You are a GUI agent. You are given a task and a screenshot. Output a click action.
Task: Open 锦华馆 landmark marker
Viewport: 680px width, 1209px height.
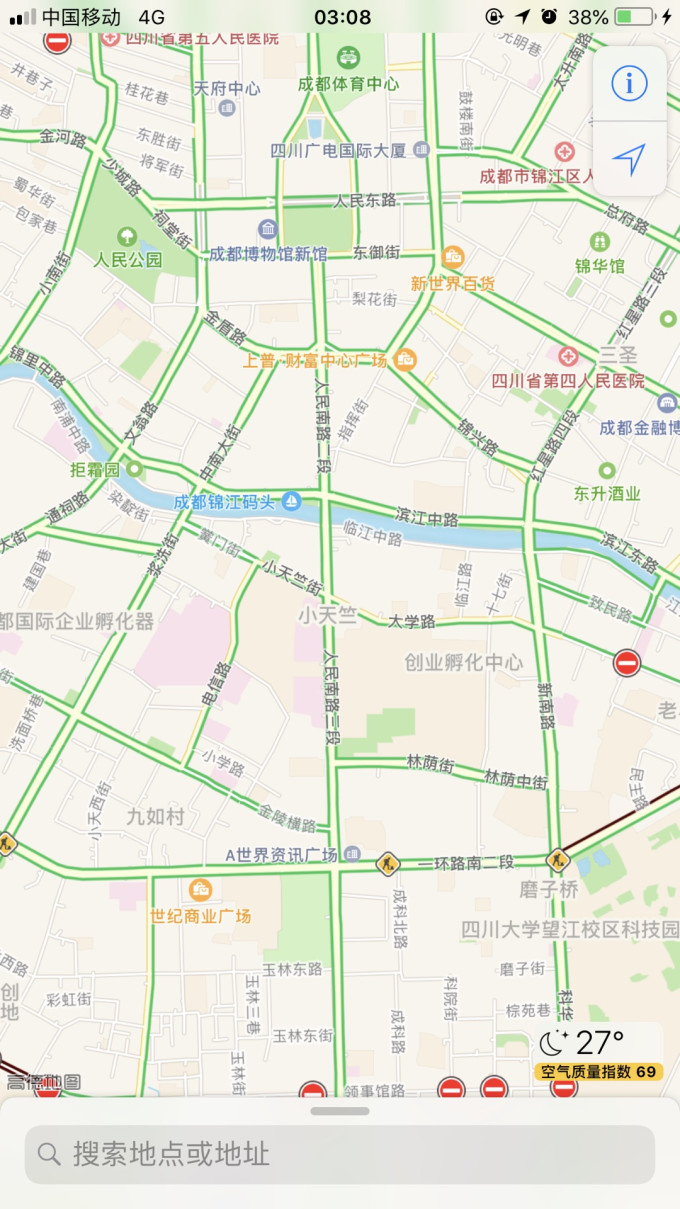pos(599,242)
